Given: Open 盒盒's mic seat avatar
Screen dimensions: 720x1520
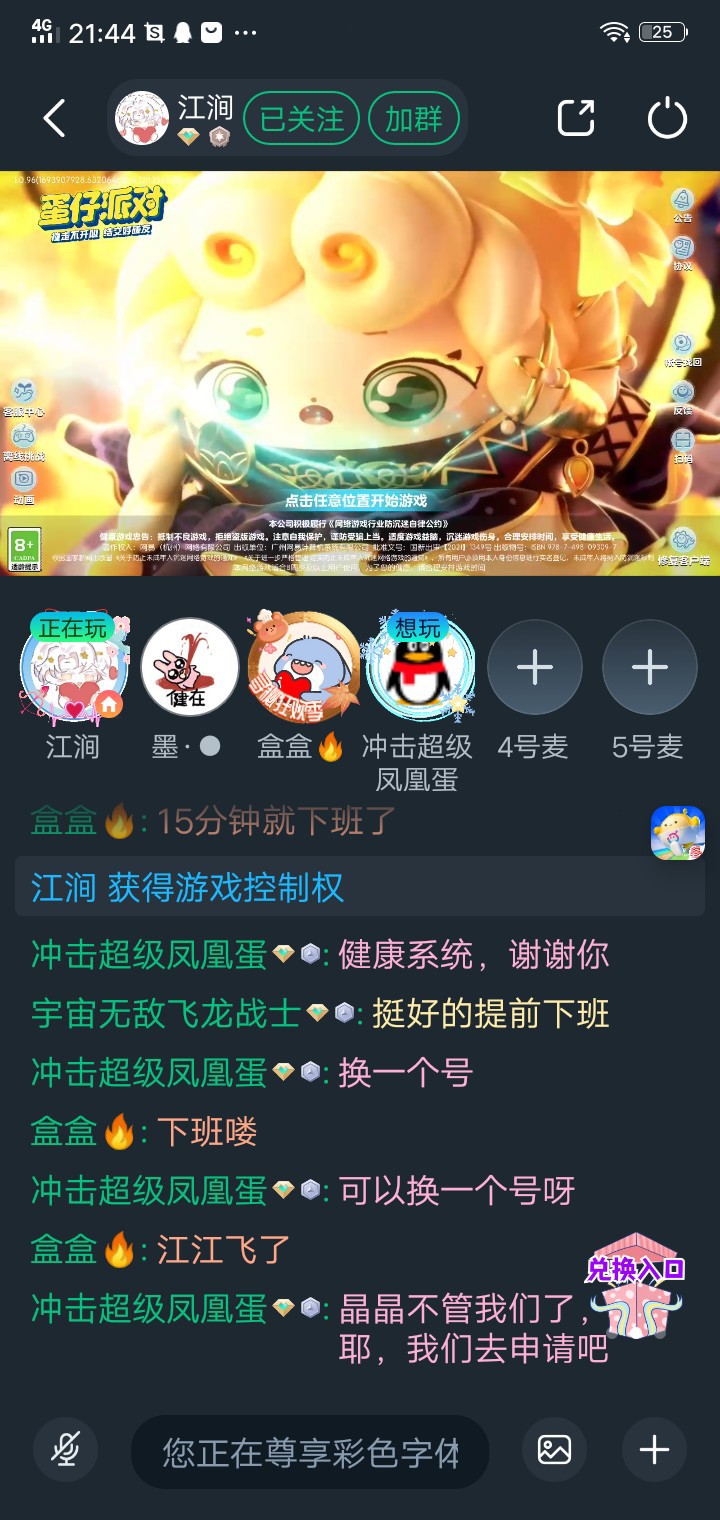Looking at the screenshot, I should [x=303, y=668].
